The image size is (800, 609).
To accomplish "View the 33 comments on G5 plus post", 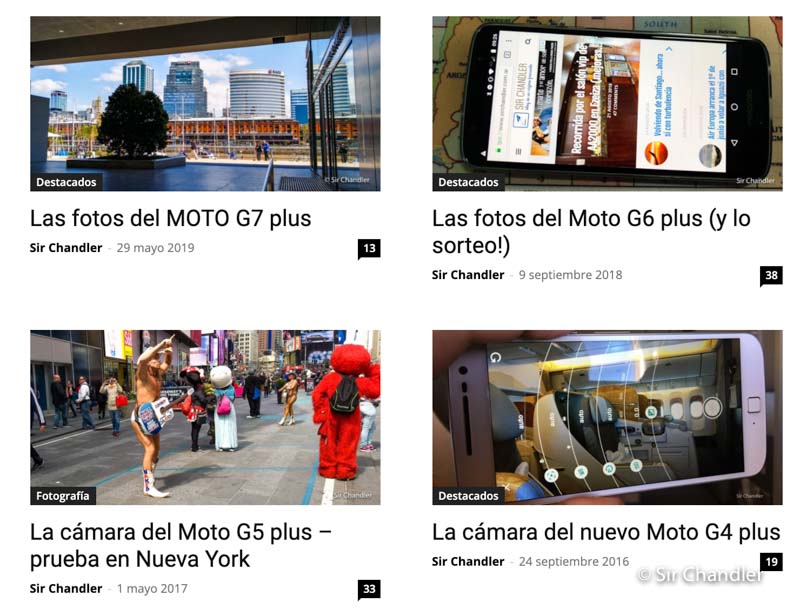I will (369, 589).
